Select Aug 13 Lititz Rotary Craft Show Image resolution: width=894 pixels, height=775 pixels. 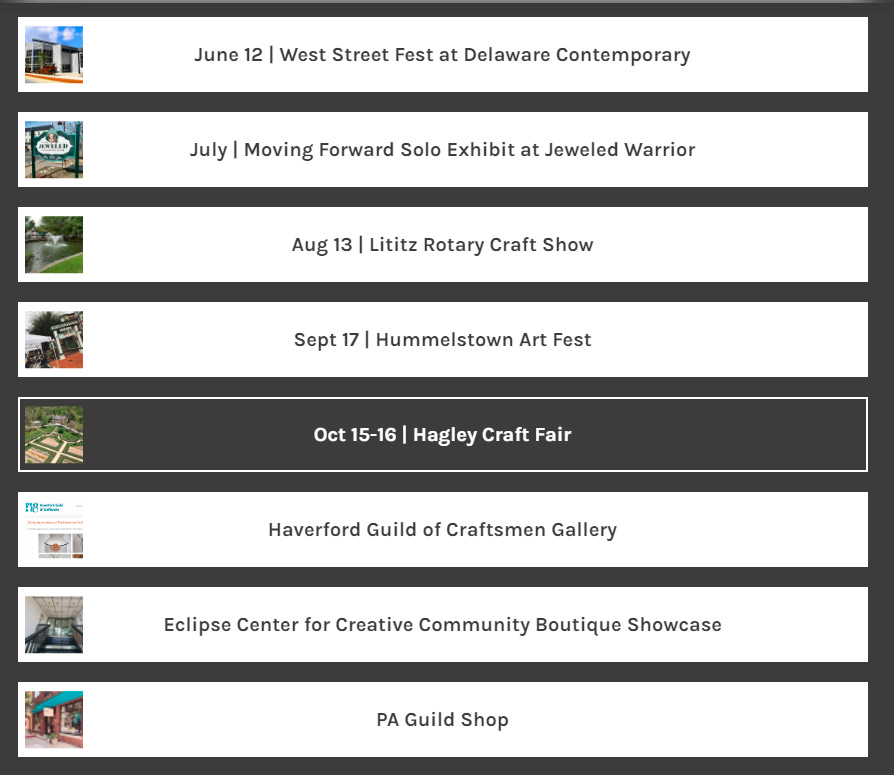(x=442, y=245)
